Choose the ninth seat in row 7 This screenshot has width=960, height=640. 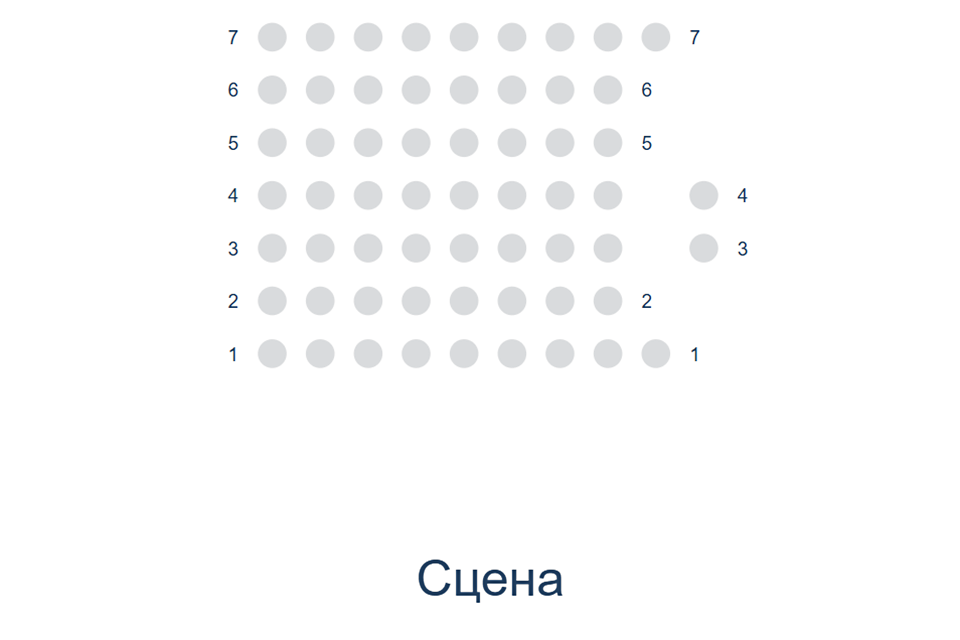tap(656, 37)
